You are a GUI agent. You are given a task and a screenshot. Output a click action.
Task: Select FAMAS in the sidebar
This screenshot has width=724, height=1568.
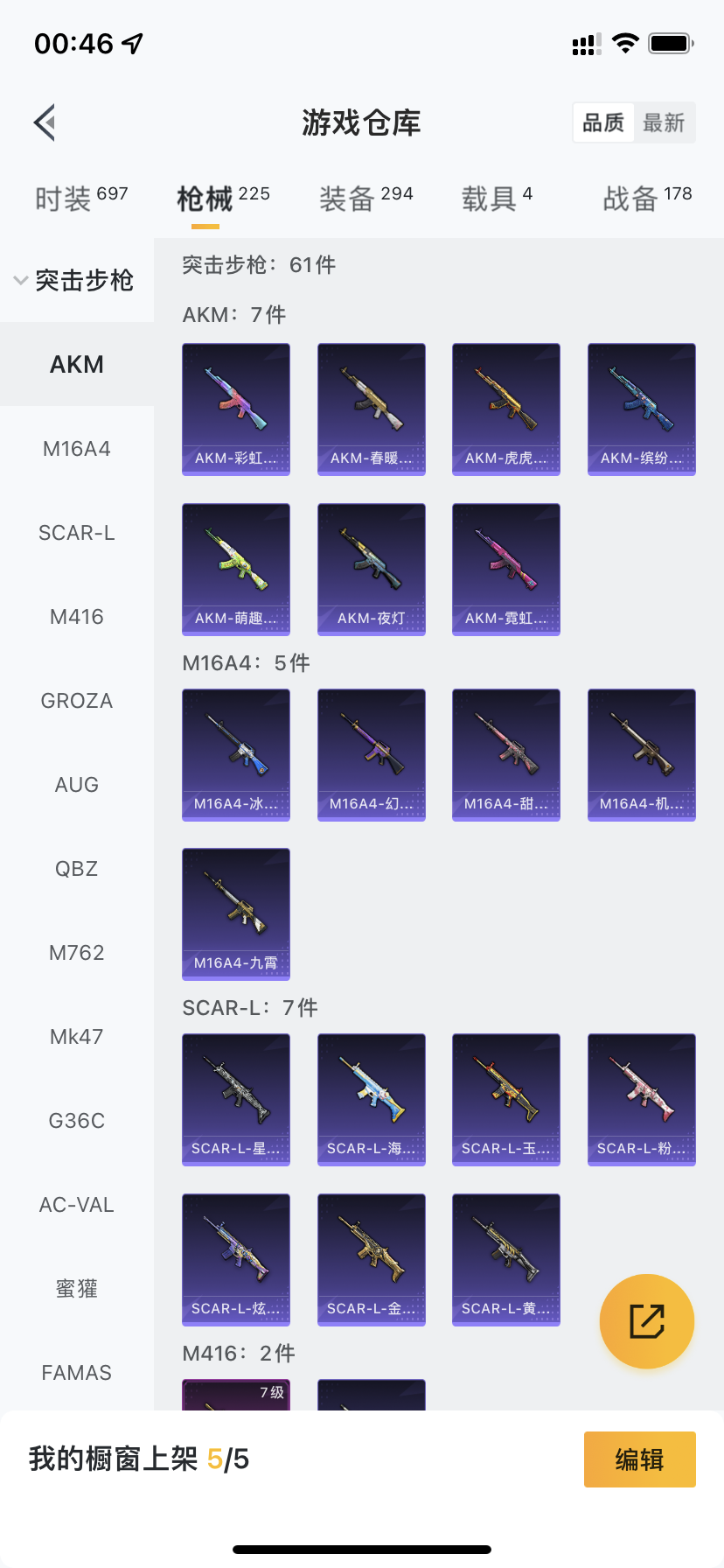click(x=77, y=1373)
